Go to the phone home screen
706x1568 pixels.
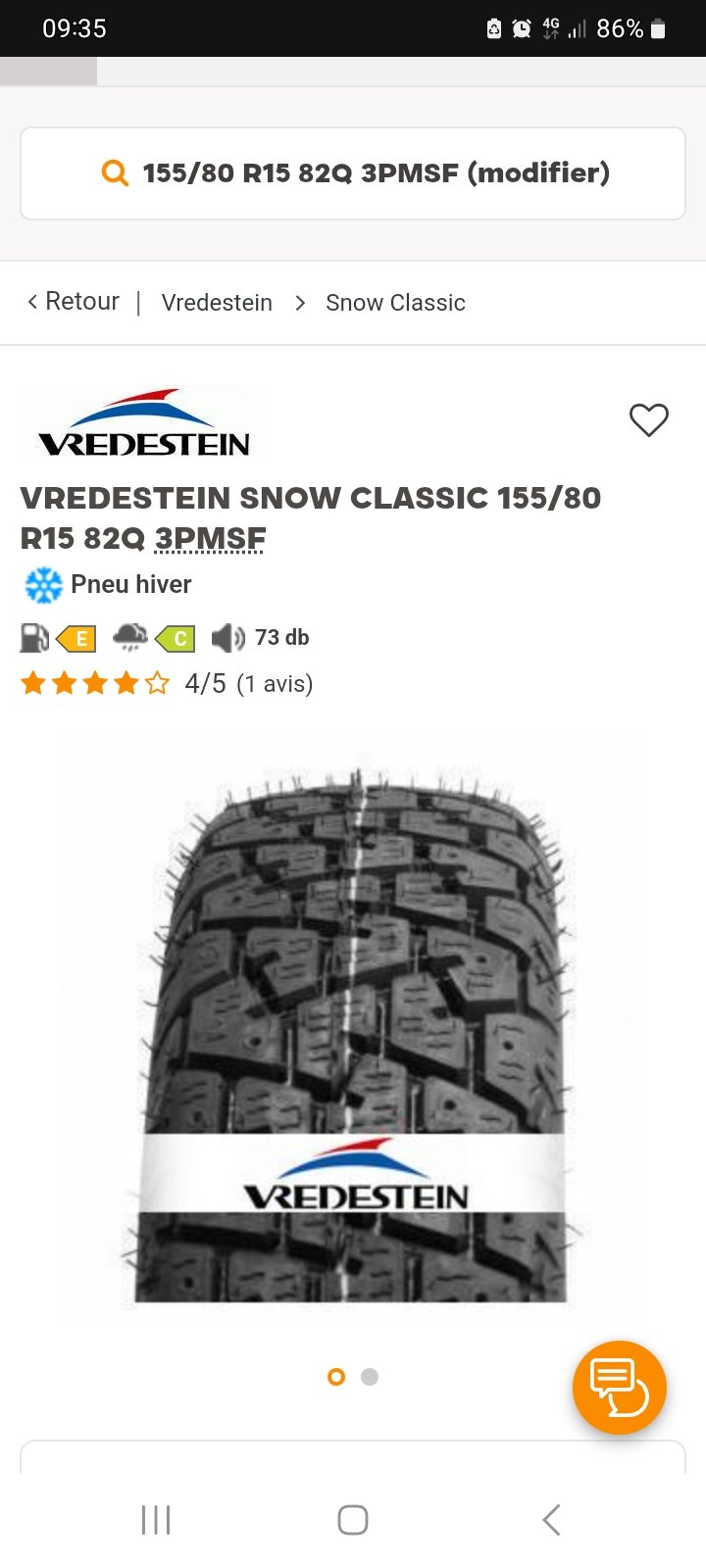pos(353,1520)
